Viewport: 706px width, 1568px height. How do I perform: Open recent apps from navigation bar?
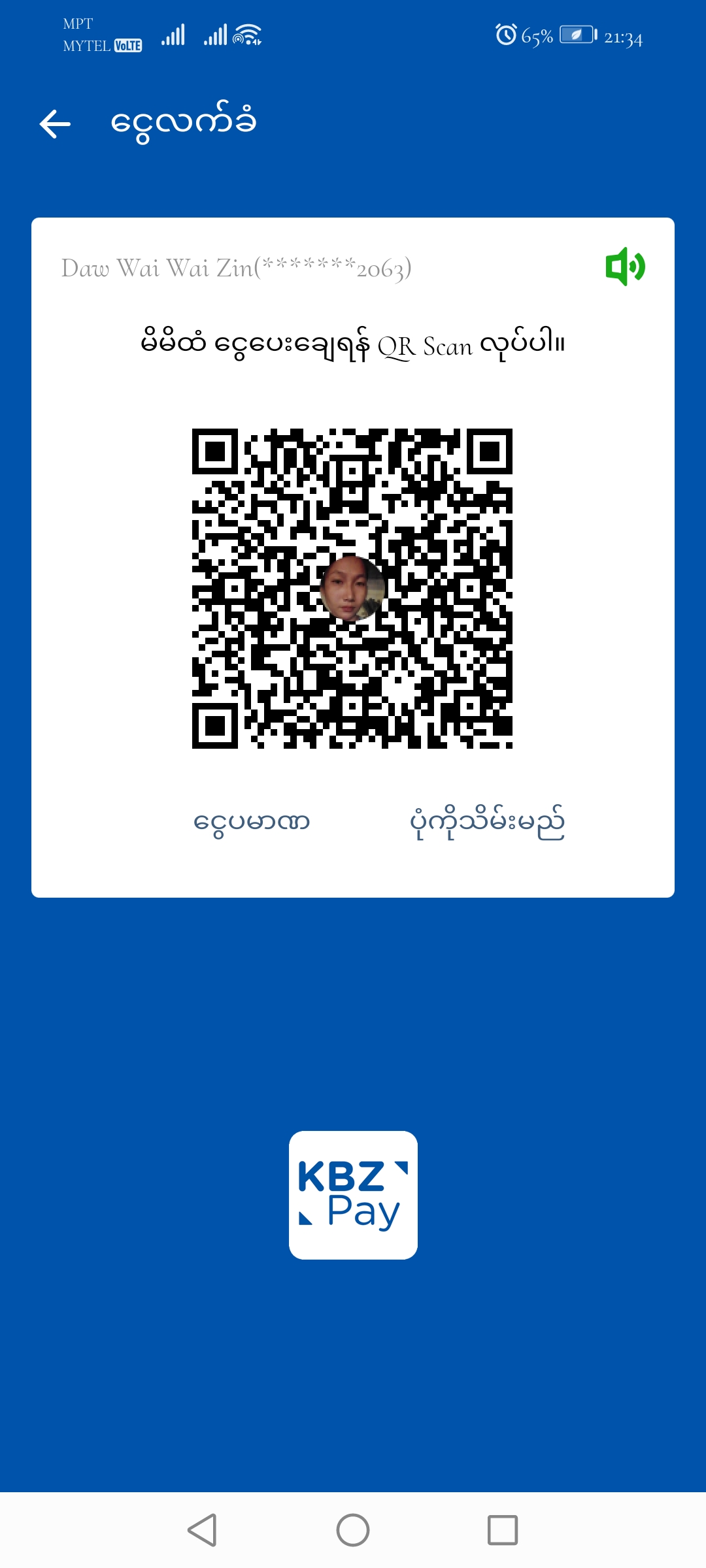point(503,1530)
